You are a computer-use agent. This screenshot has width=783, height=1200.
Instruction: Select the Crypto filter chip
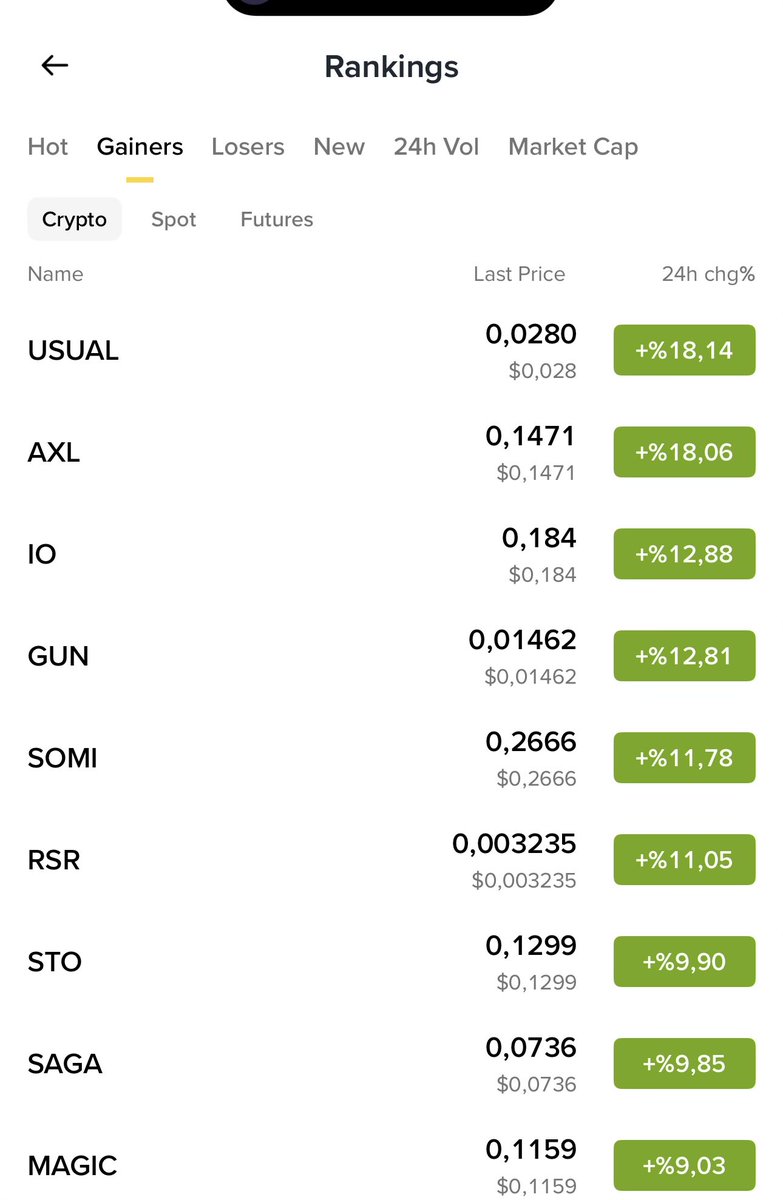pyautogui.click(x=74, y=219)
